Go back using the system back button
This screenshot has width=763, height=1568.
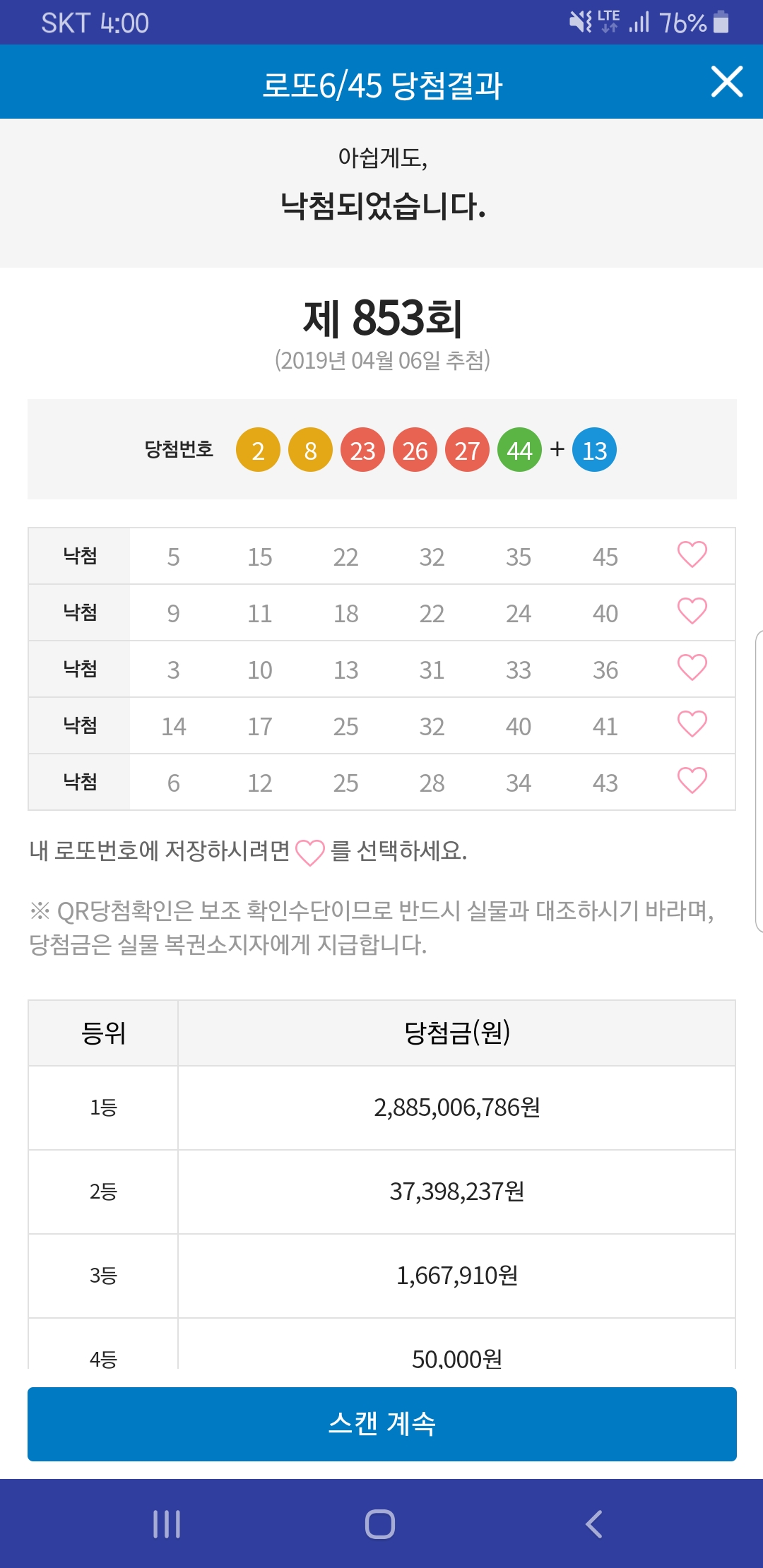[x=594, y=1524]
